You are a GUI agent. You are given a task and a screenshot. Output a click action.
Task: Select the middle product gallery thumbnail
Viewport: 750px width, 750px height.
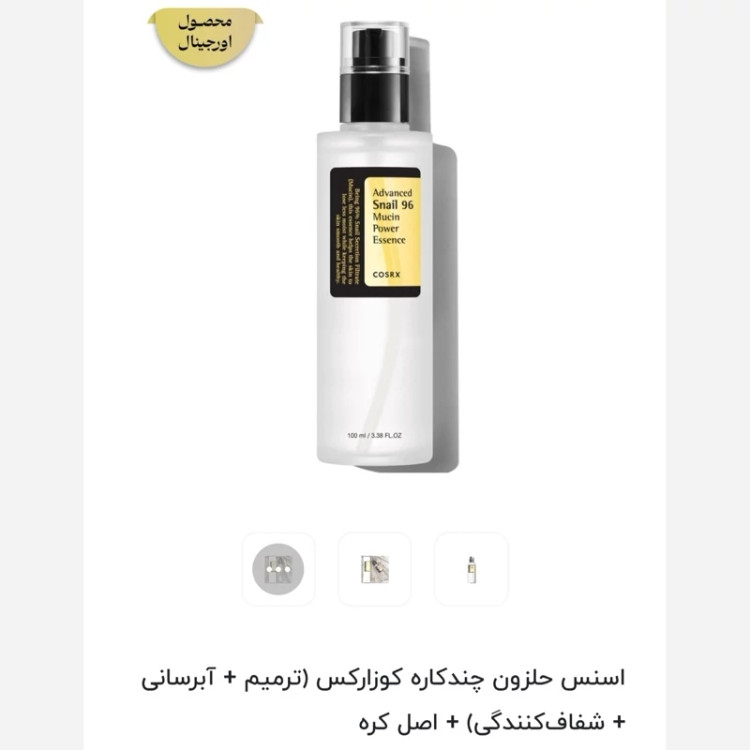click(x=374, y=569)
